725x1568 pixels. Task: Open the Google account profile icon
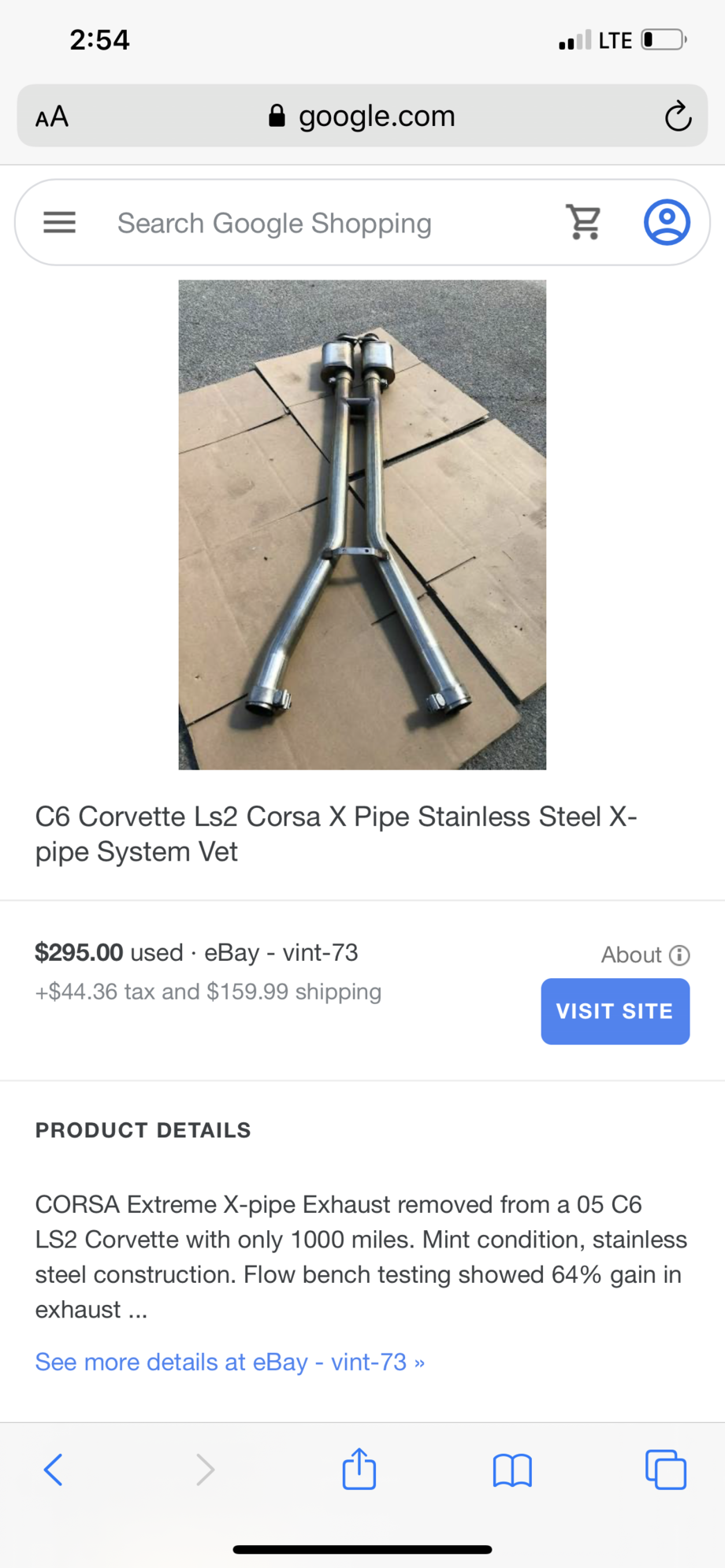[666, 222]
